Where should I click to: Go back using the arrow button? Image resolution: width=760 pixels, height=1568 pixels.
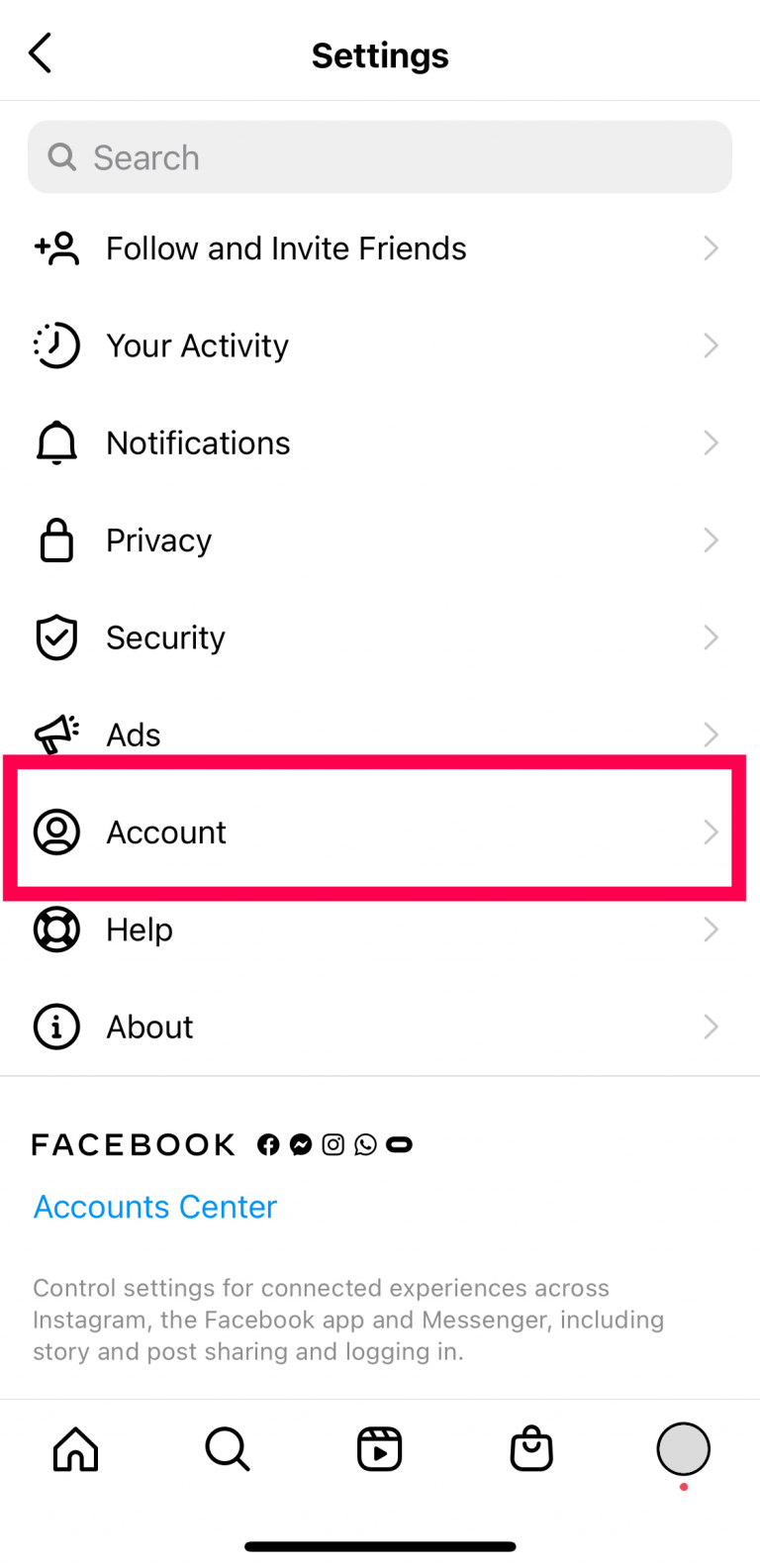coord(40,53)
